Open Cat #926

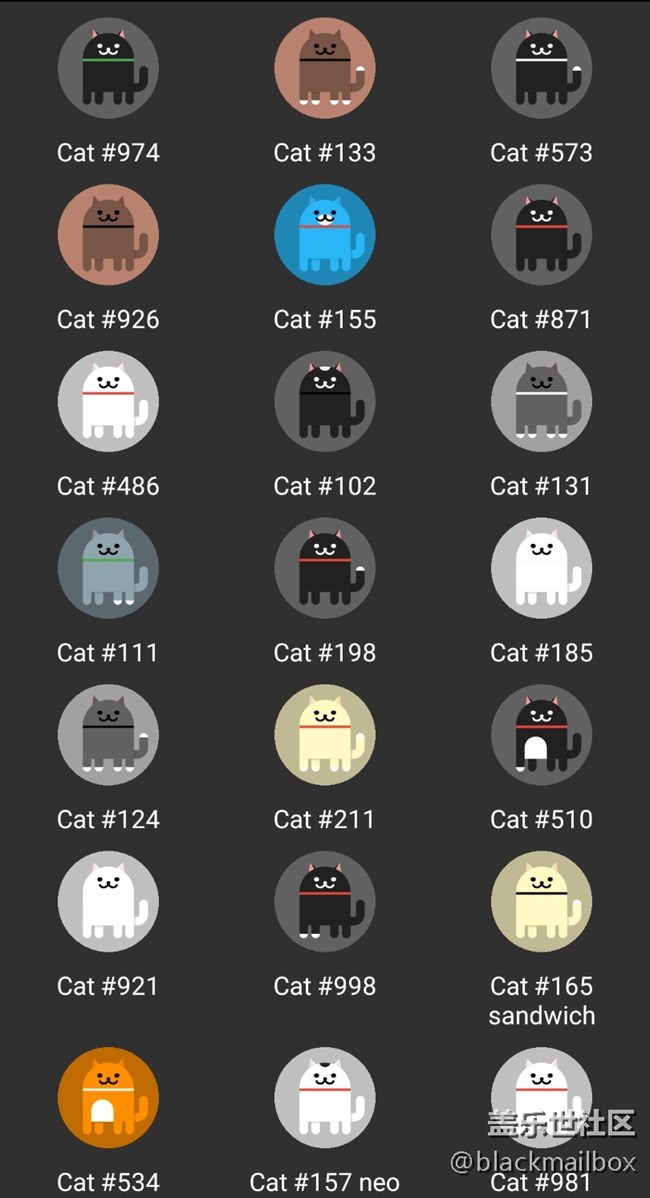[x=108, y=235]
